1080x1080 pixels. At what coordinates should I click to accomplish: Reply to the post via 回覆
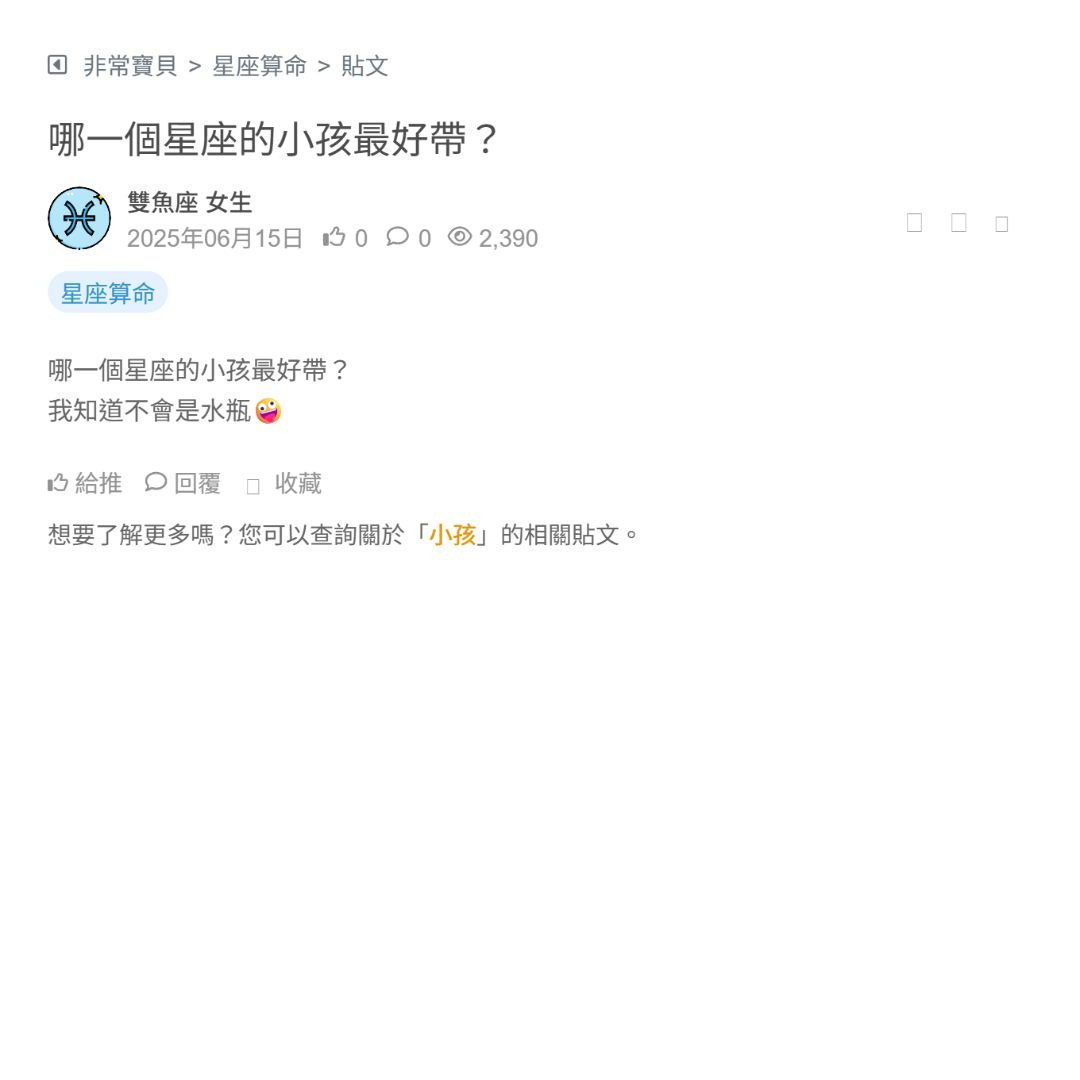[184, 484]
